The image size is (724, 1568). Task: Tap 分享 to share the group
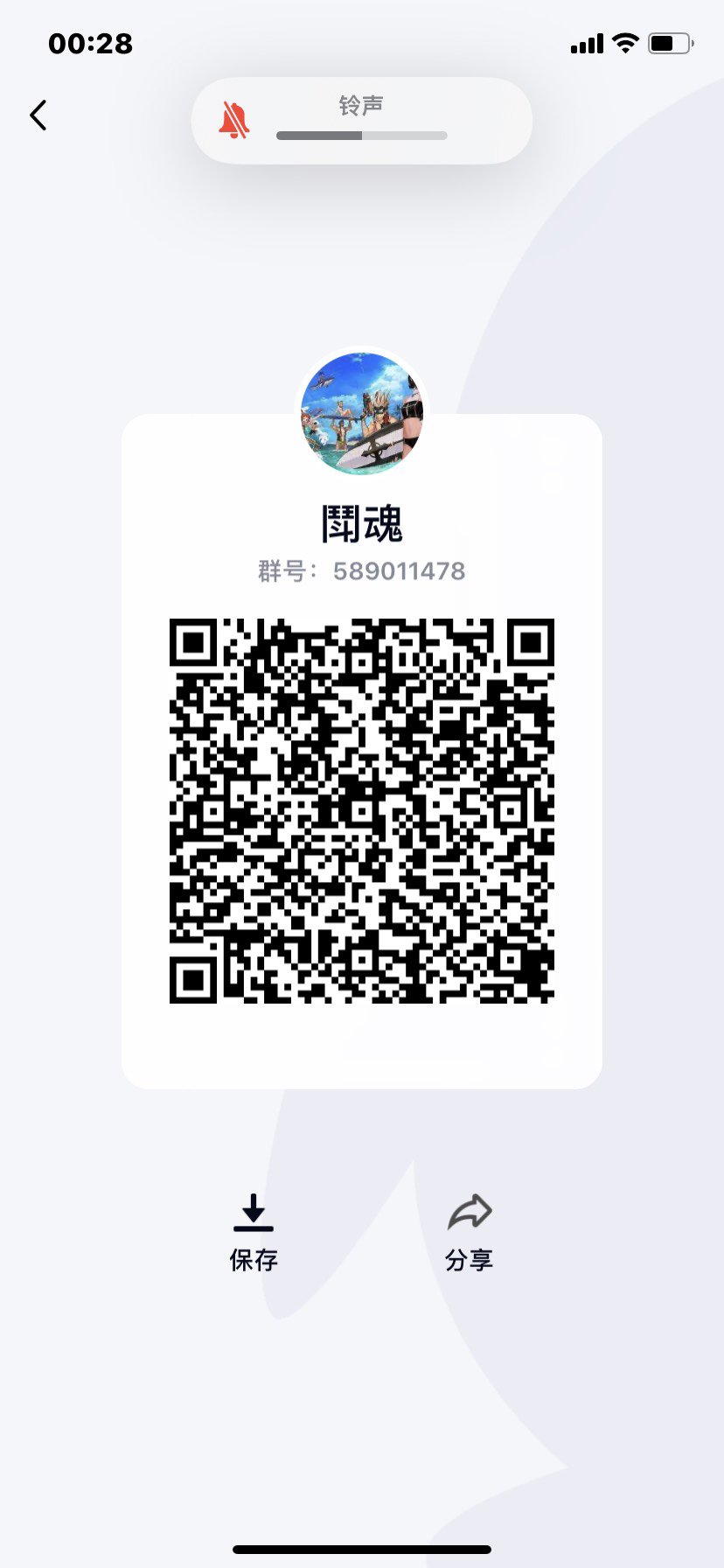[x=470, y=1260]
